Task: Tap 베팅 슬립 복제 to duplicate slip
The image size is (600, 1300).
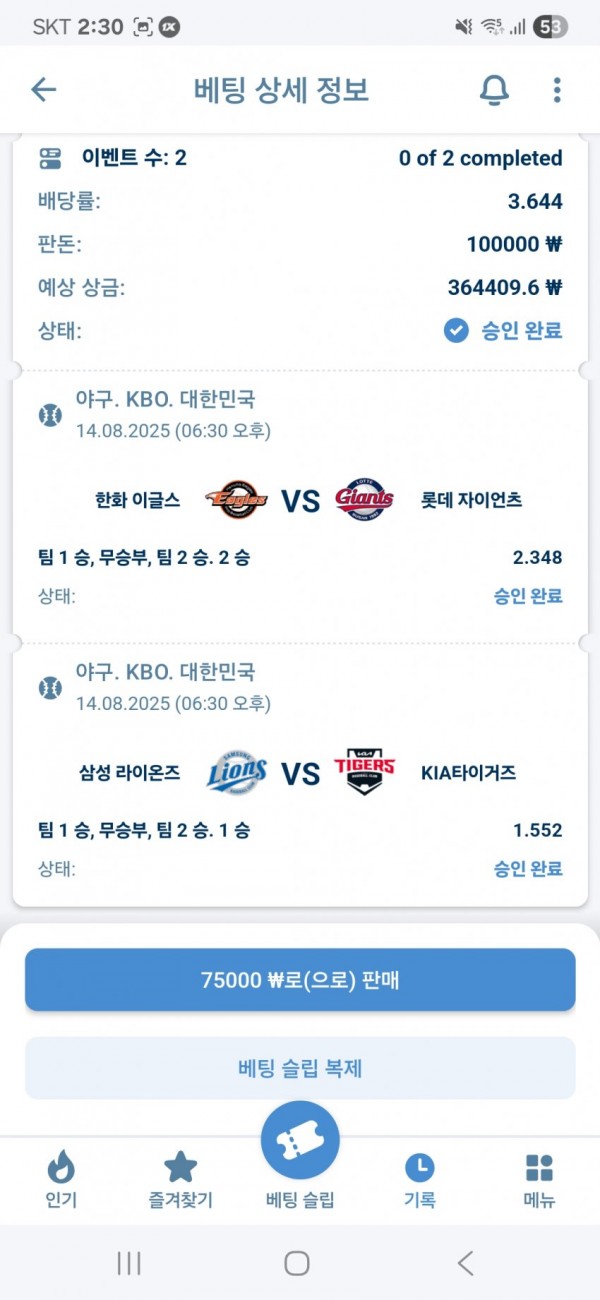Action: [x=300, y=1068]
